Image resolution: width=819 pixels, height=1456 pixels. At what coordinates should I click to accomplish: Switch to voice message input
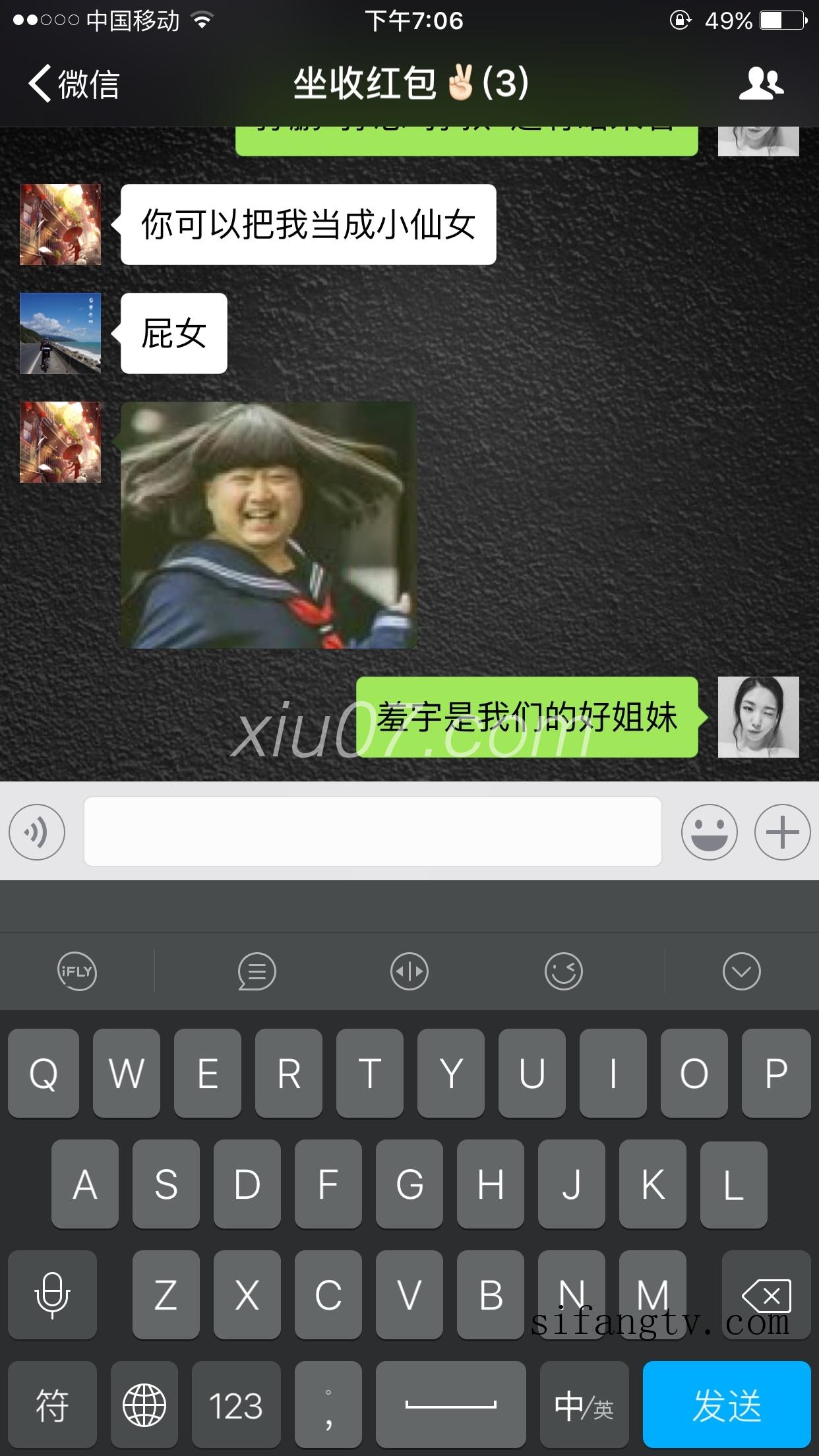(x=37, y=832)
